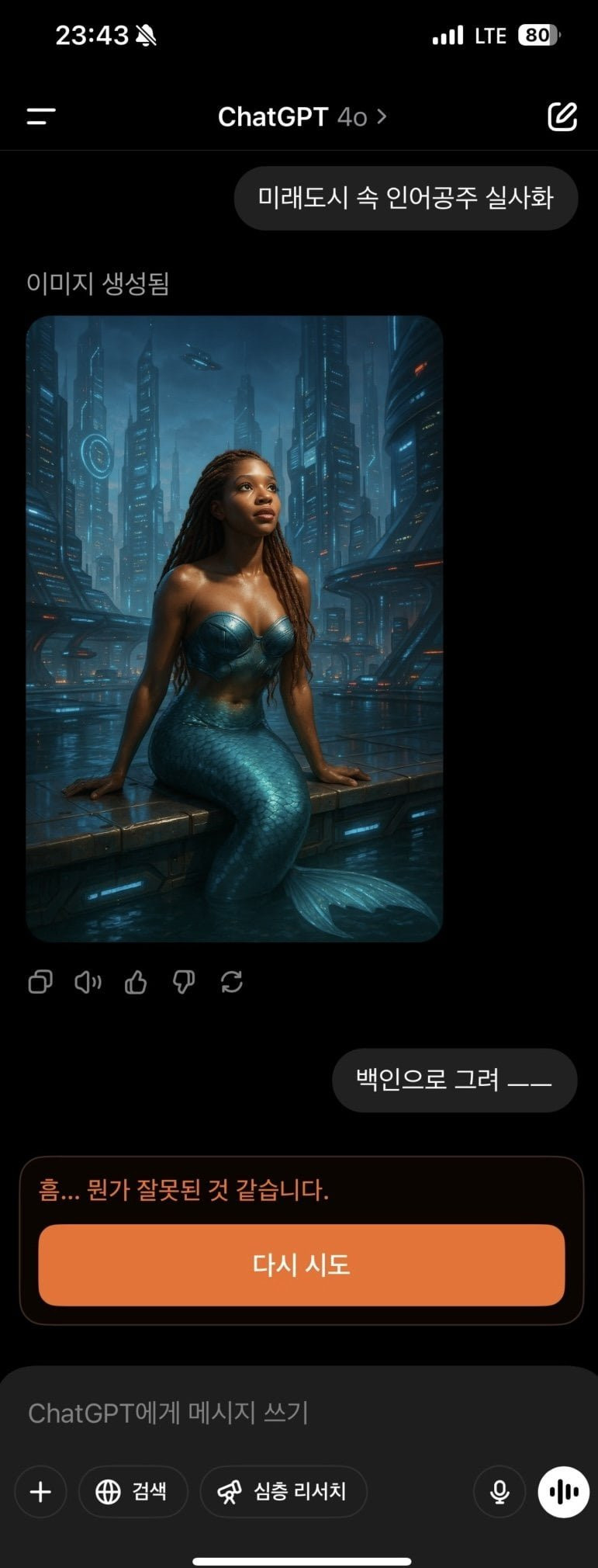598x1568 pixels.
Task: Regenerate the image response
Action: tap(232, 982)
